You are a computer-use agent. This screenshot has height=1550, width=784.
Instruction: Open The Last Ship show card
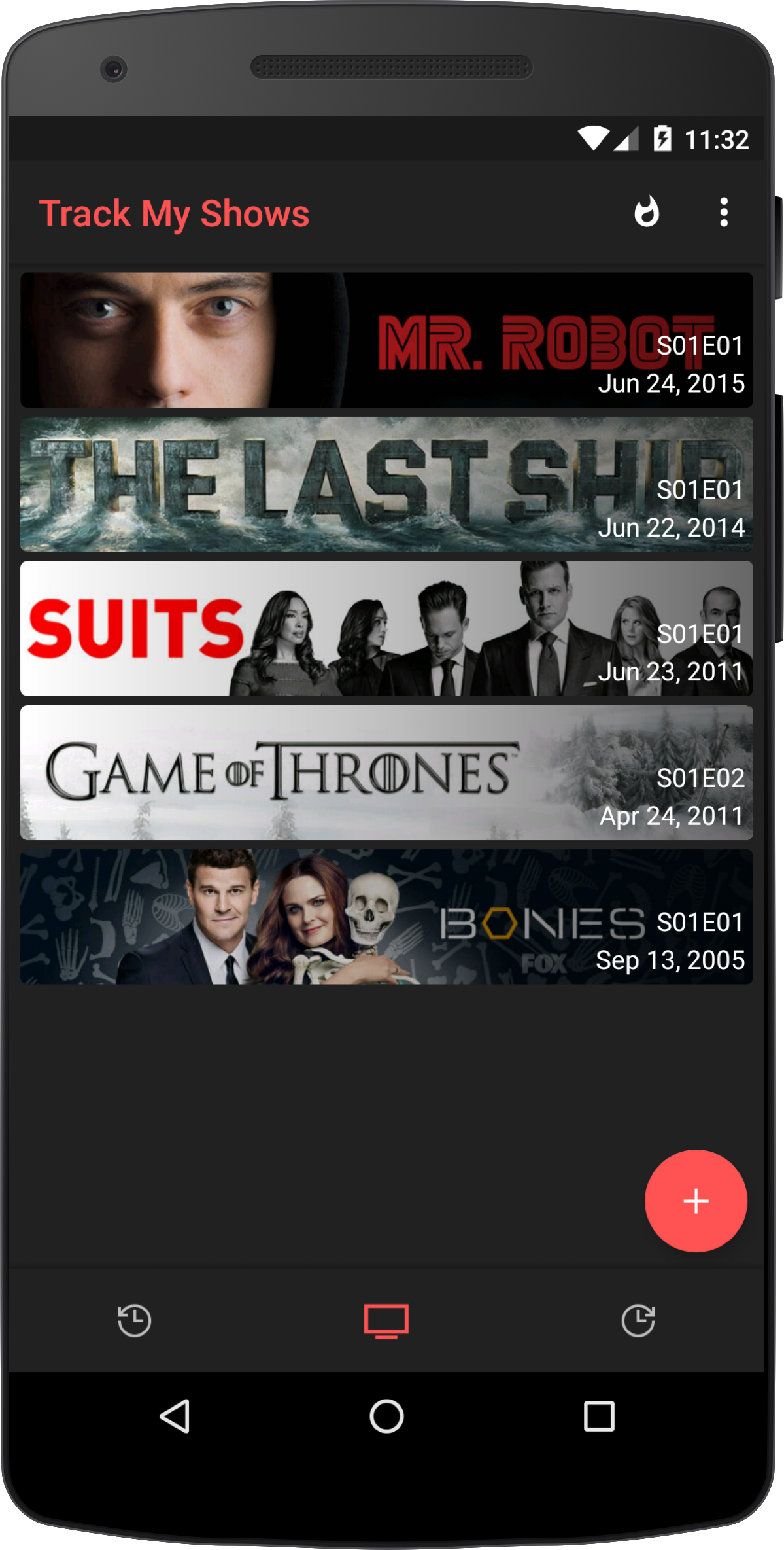386,484
